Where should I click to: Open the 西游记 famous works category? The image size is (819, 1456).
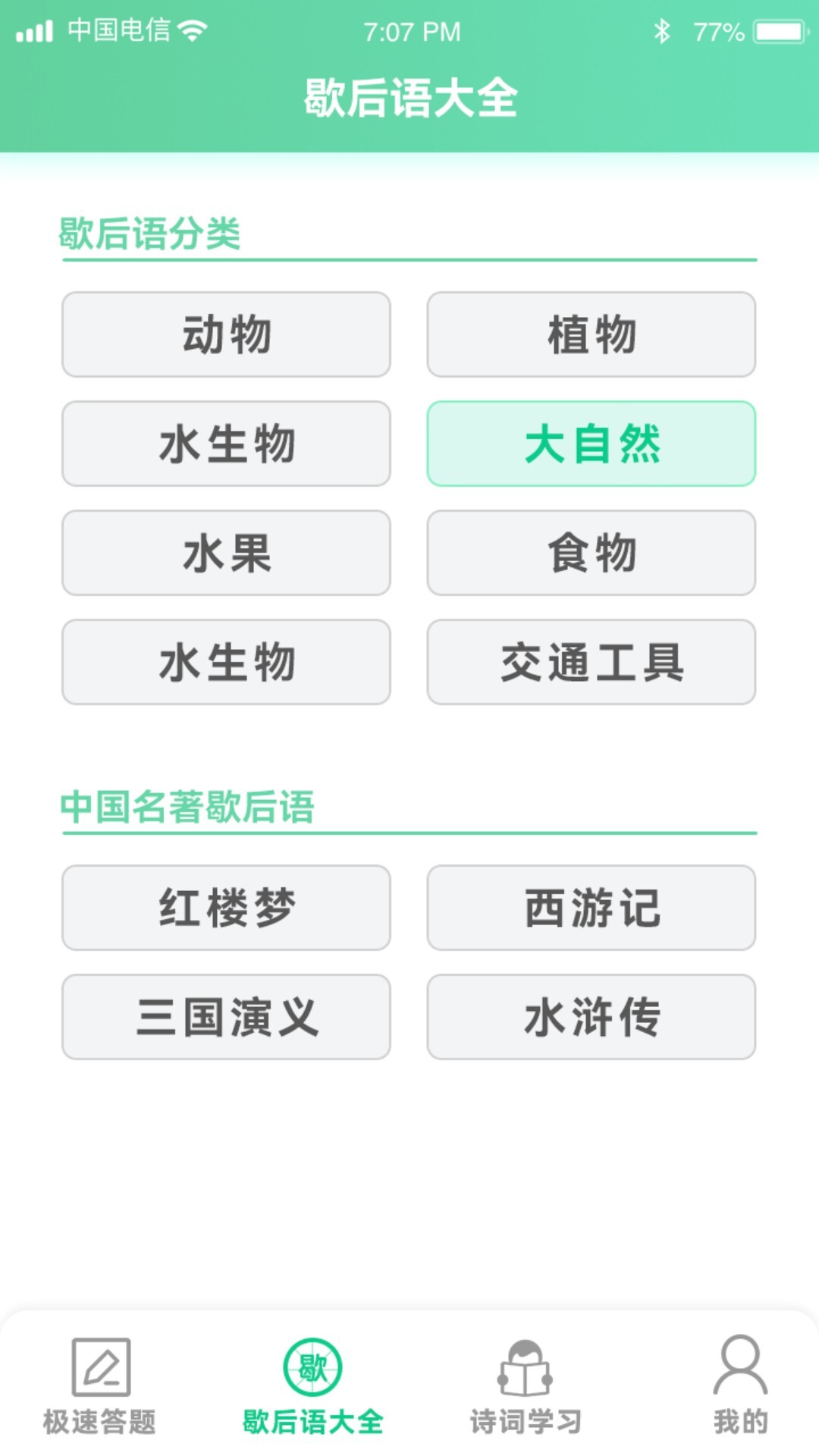point(591,907)
